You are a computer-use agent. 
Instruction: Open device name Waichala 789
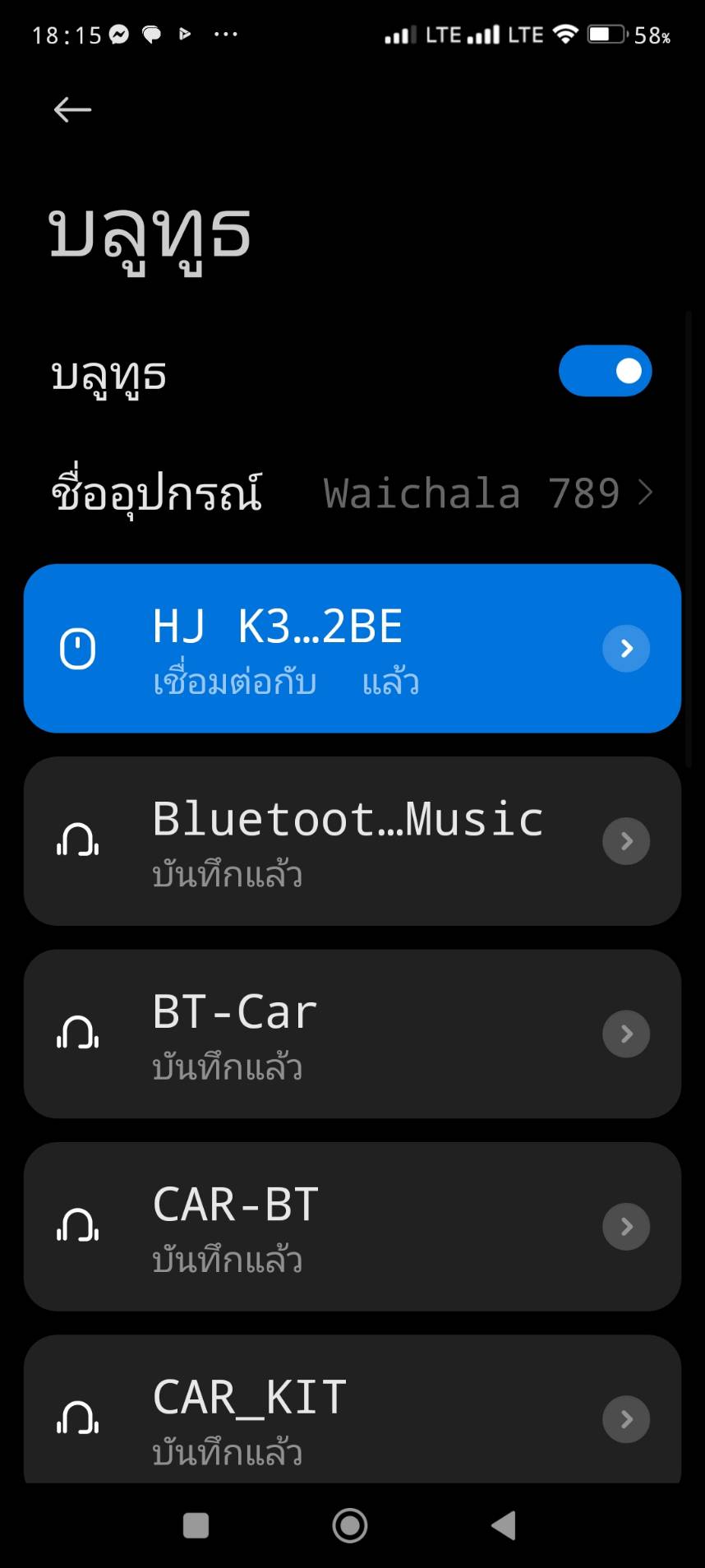coord(352,493)
